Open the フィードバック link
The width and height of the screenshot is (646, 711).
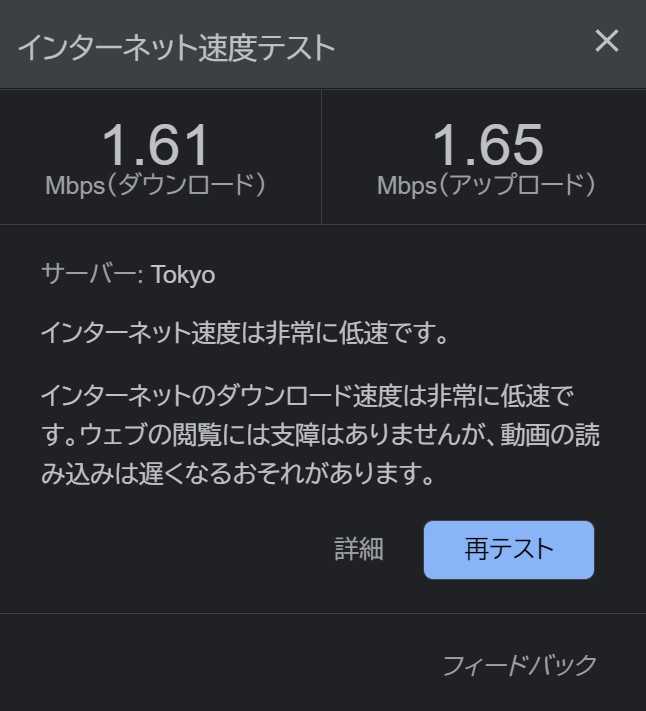(x=519, y=665)
